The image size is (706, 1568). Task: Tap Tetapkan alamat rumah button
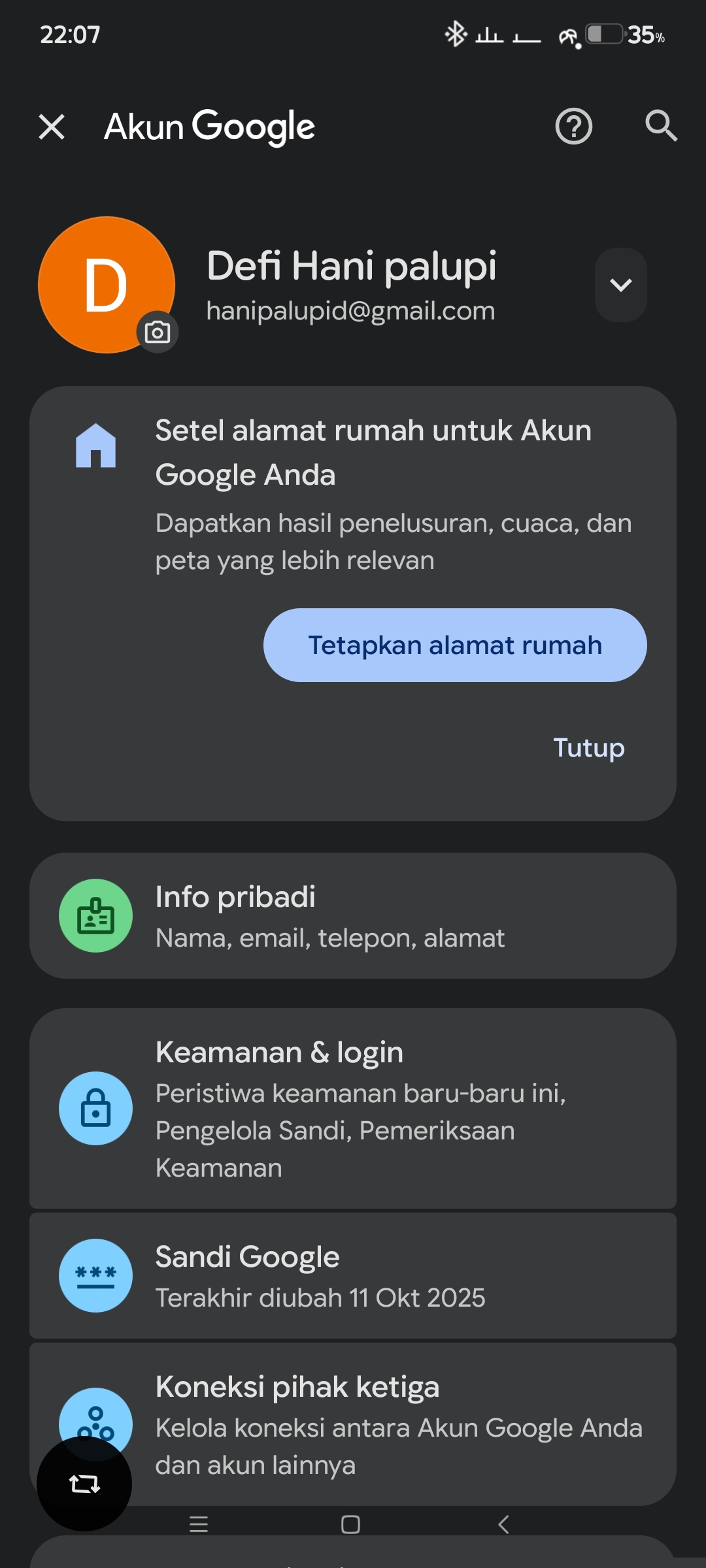[455, 645]
